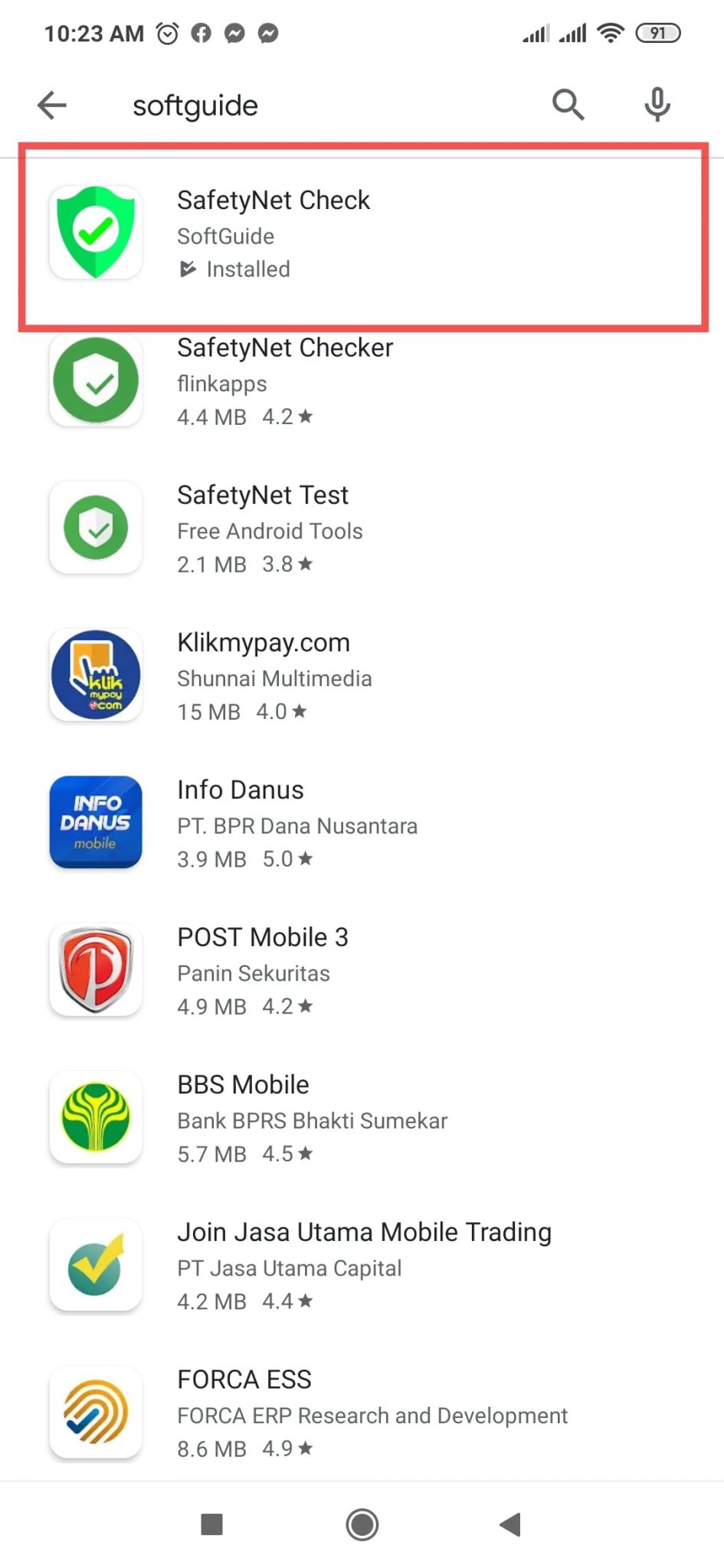
Task: Tap the recent apps square button
Action: click(211, 1525)
